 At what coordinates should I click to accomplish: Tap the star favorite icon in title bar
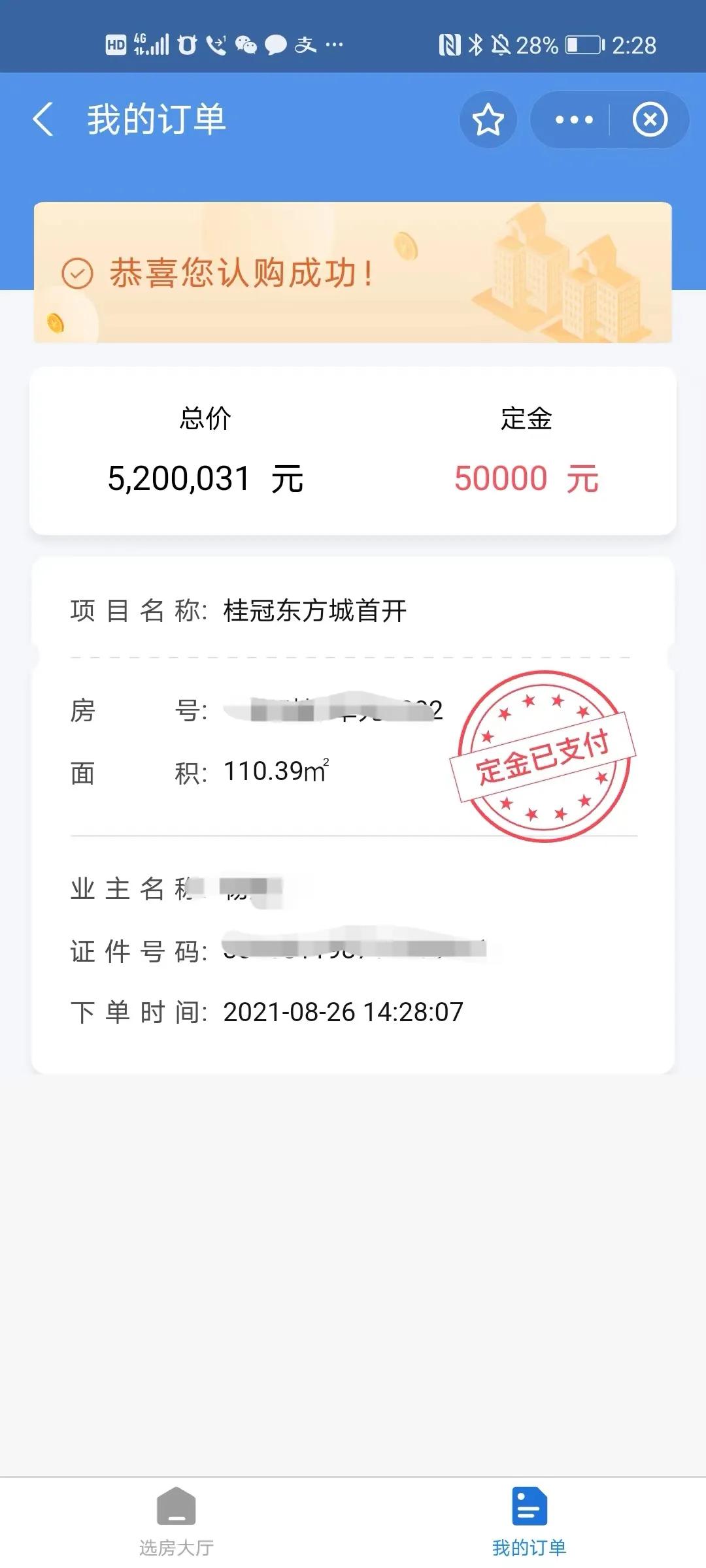(488, 120)
